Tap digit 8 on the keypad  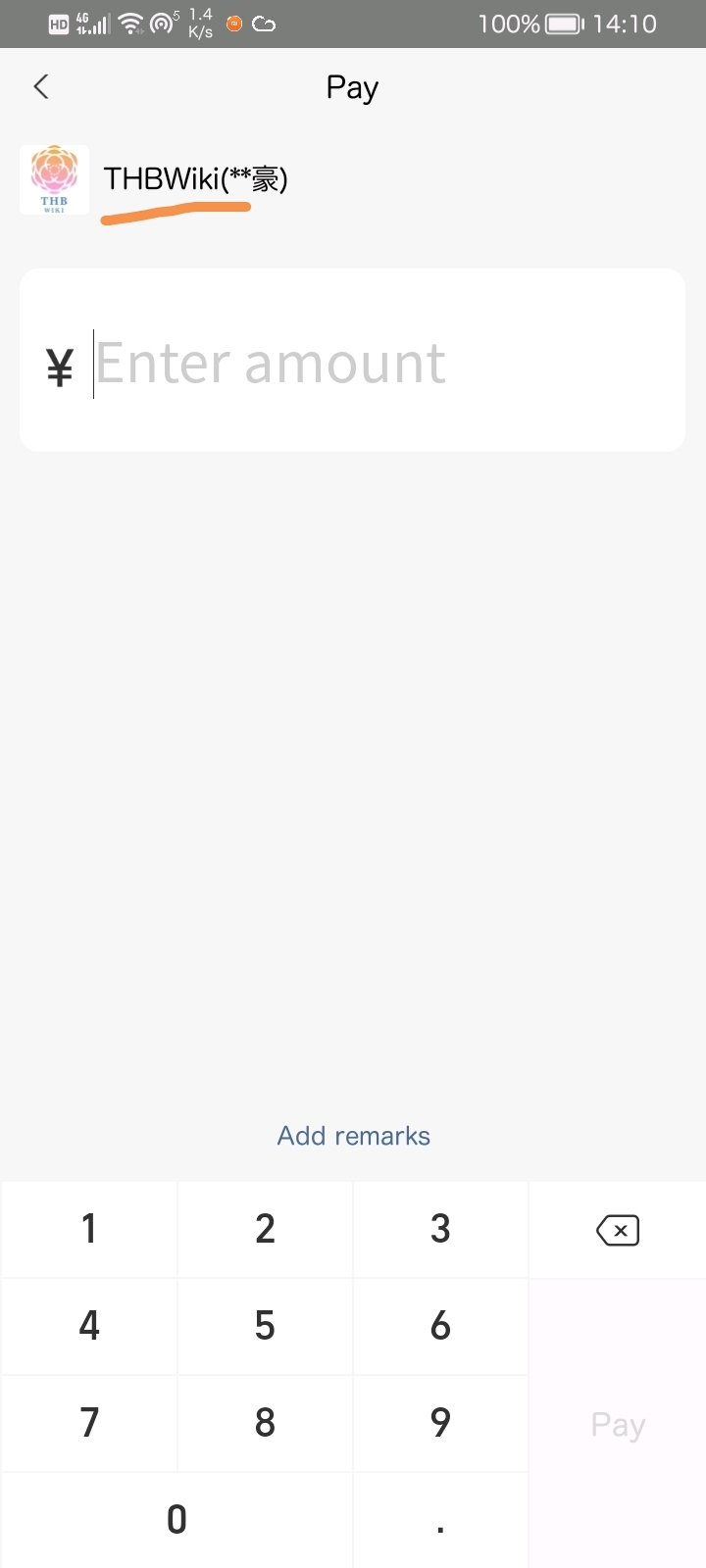click(x=265, y=1422)
